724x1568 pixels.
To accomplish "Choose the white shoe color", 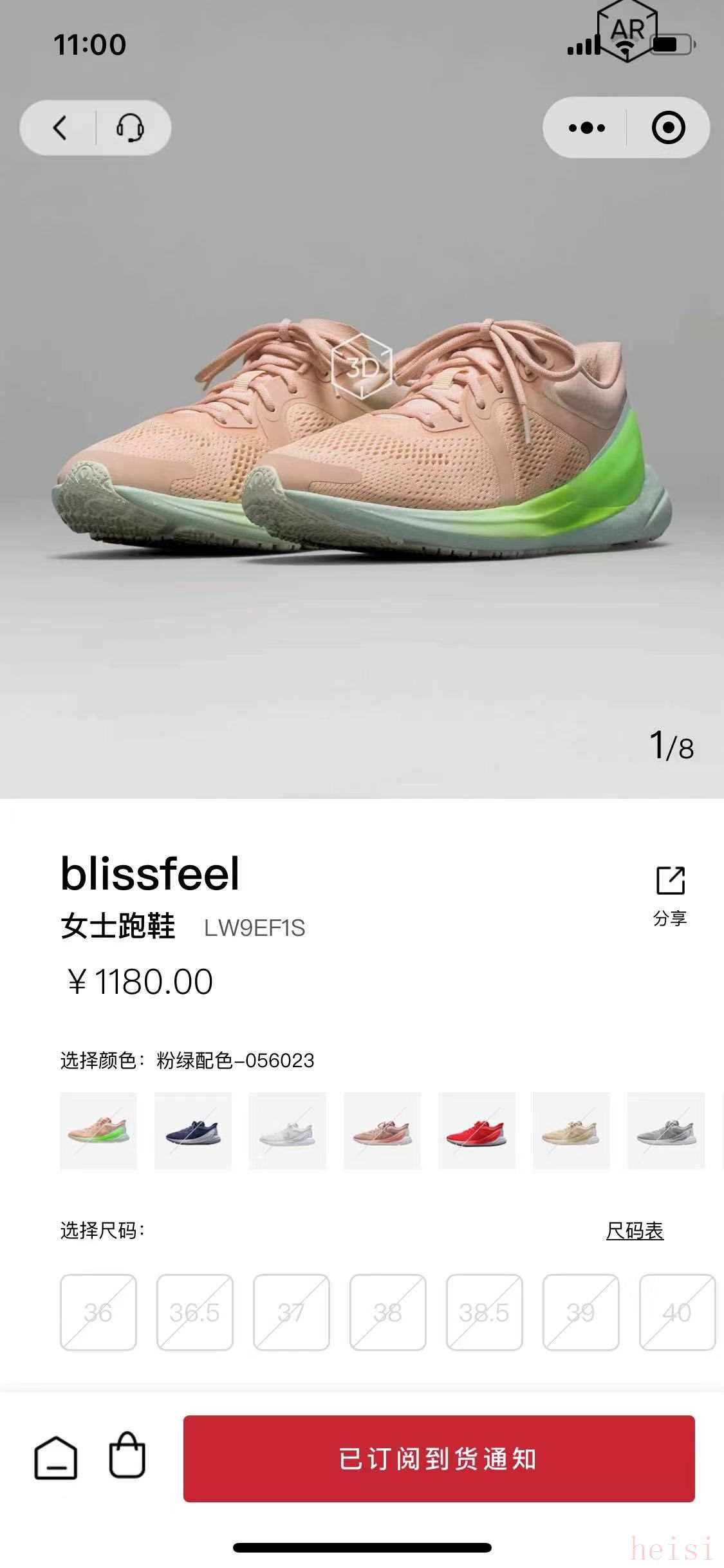I will click(288, 1130).
